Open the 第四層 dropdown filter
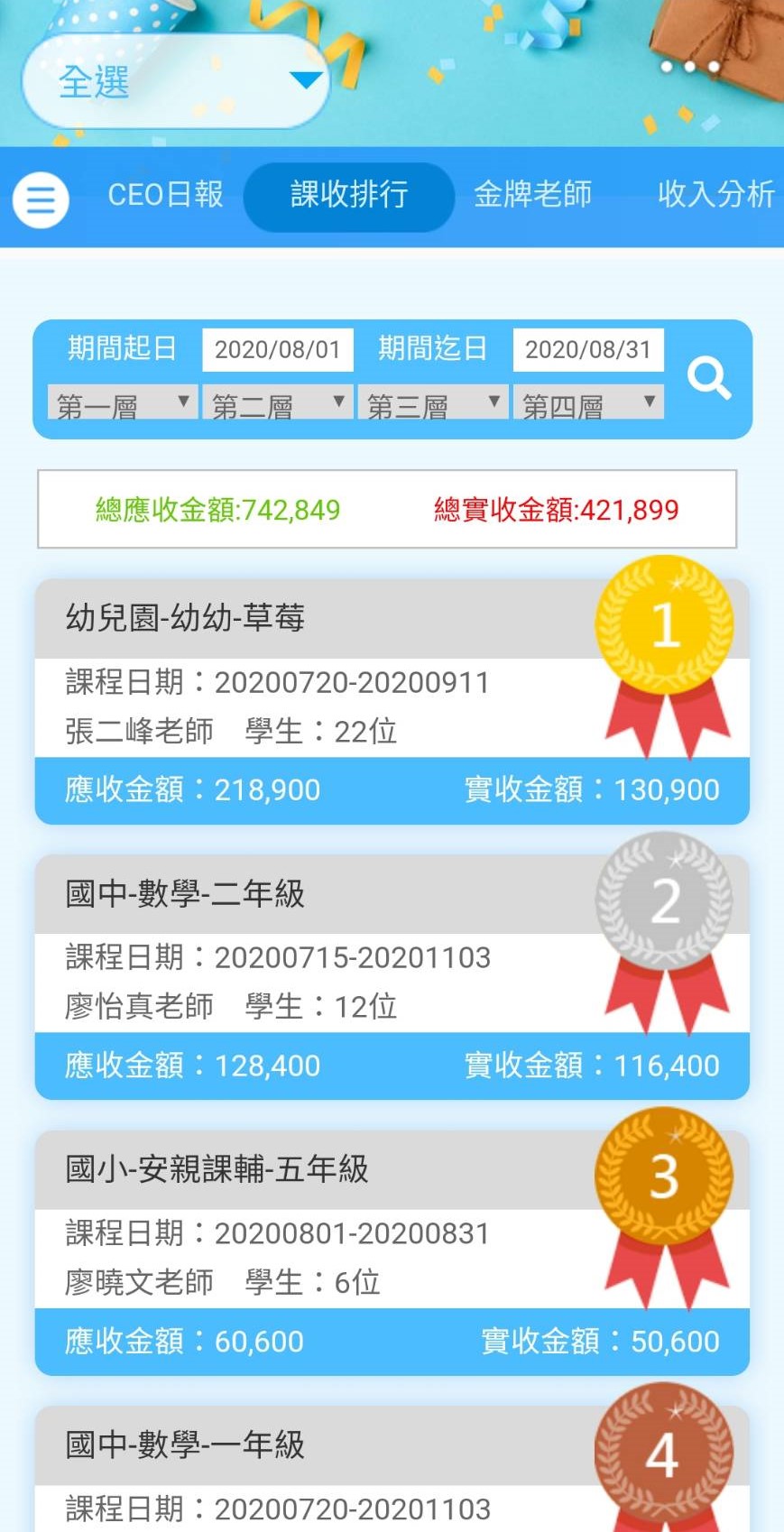 click(x=588, y=403)
